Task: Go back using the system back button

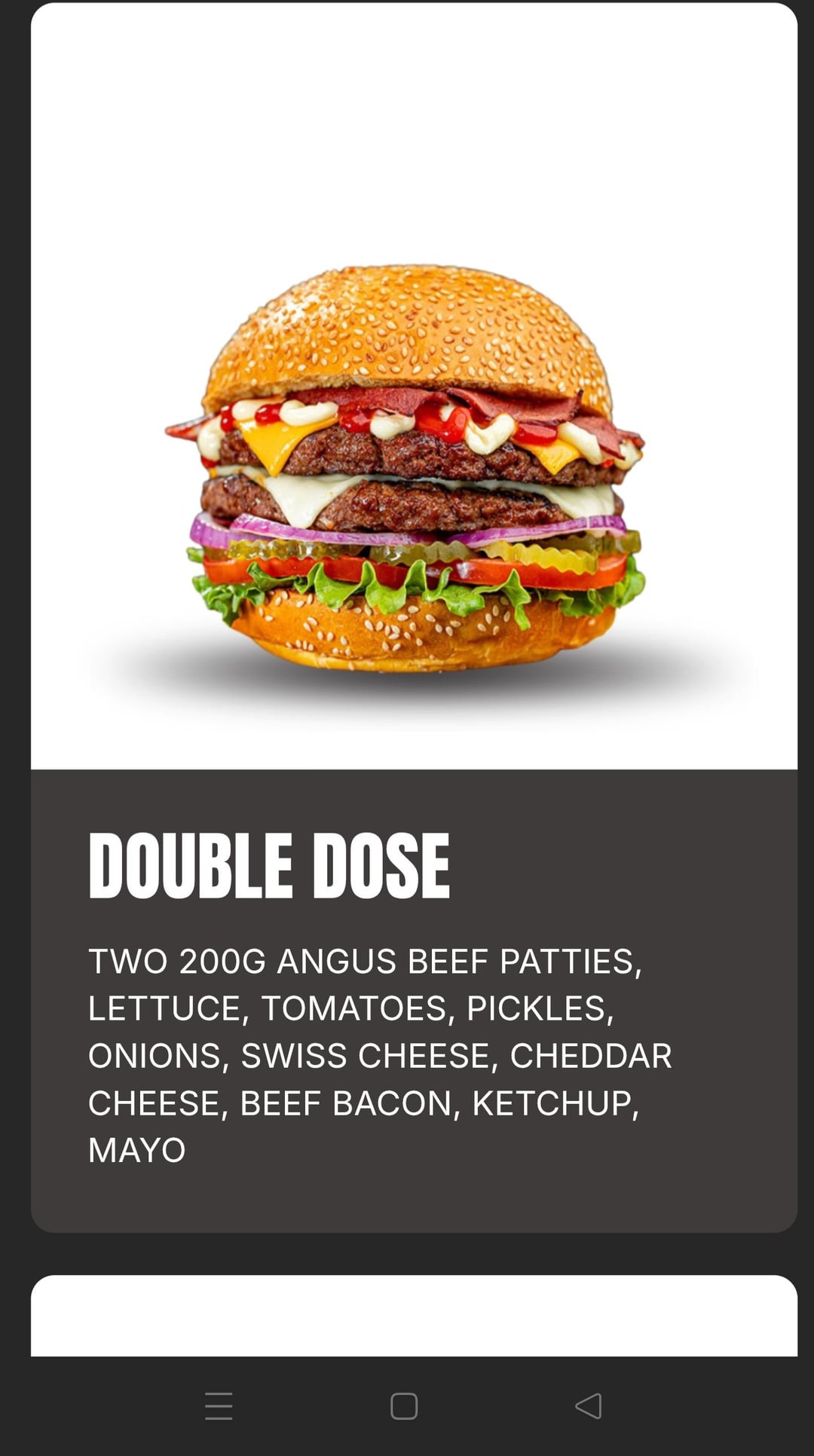Action: click(589, 1406)
